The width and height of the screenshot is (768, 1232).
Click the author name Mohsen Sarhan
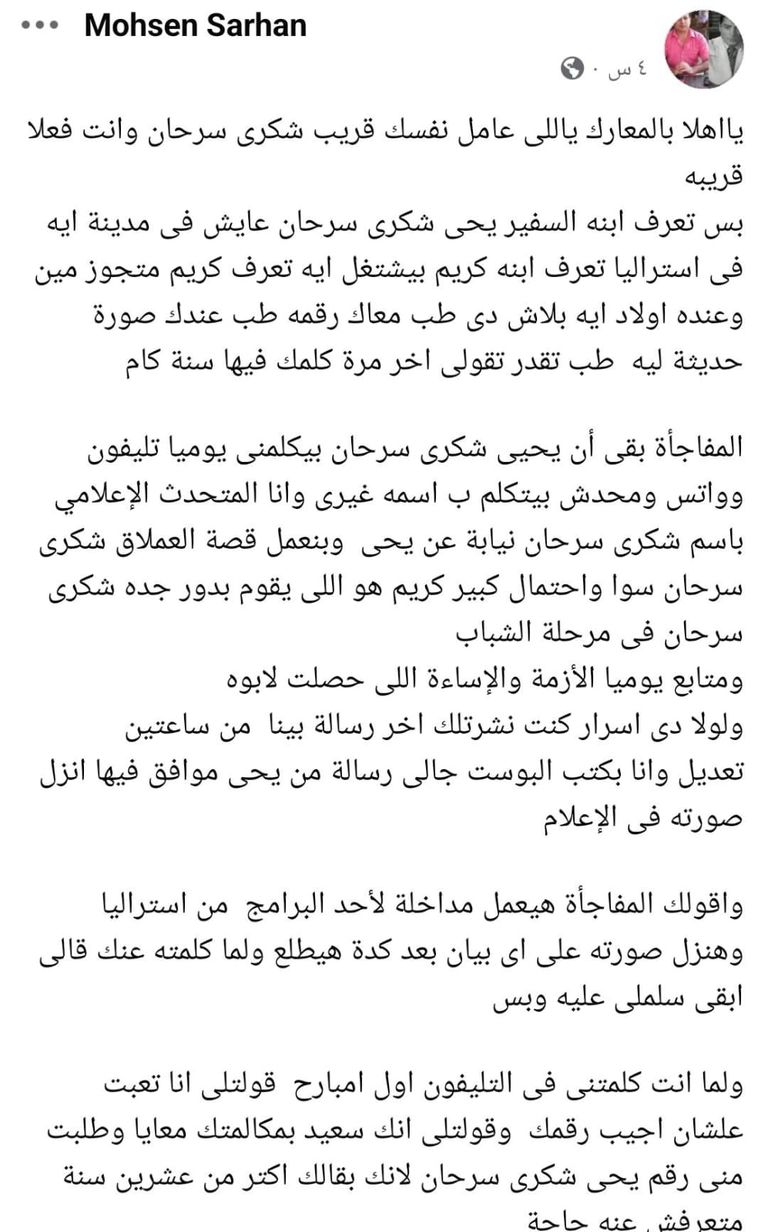click(x=195, y=26)
